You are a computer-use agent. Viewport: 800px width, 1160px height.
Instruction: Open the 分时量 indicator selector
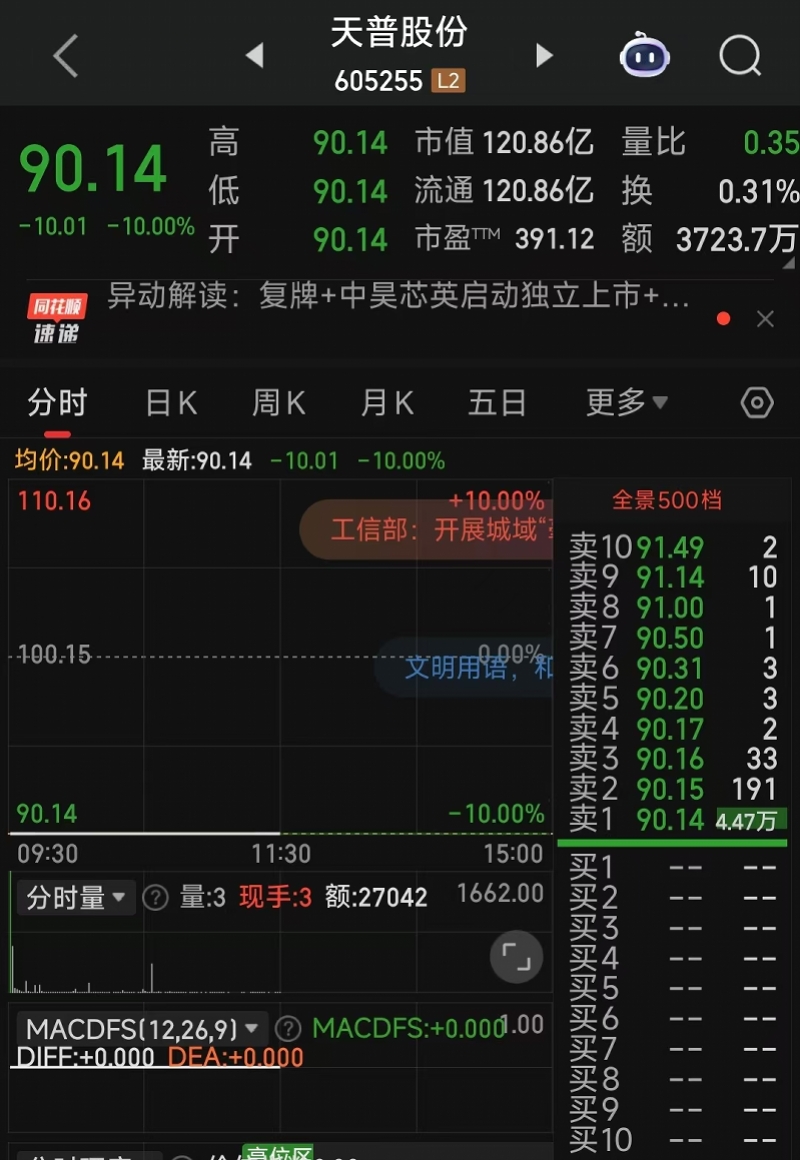pyautogui.click(x=75, y=897)
